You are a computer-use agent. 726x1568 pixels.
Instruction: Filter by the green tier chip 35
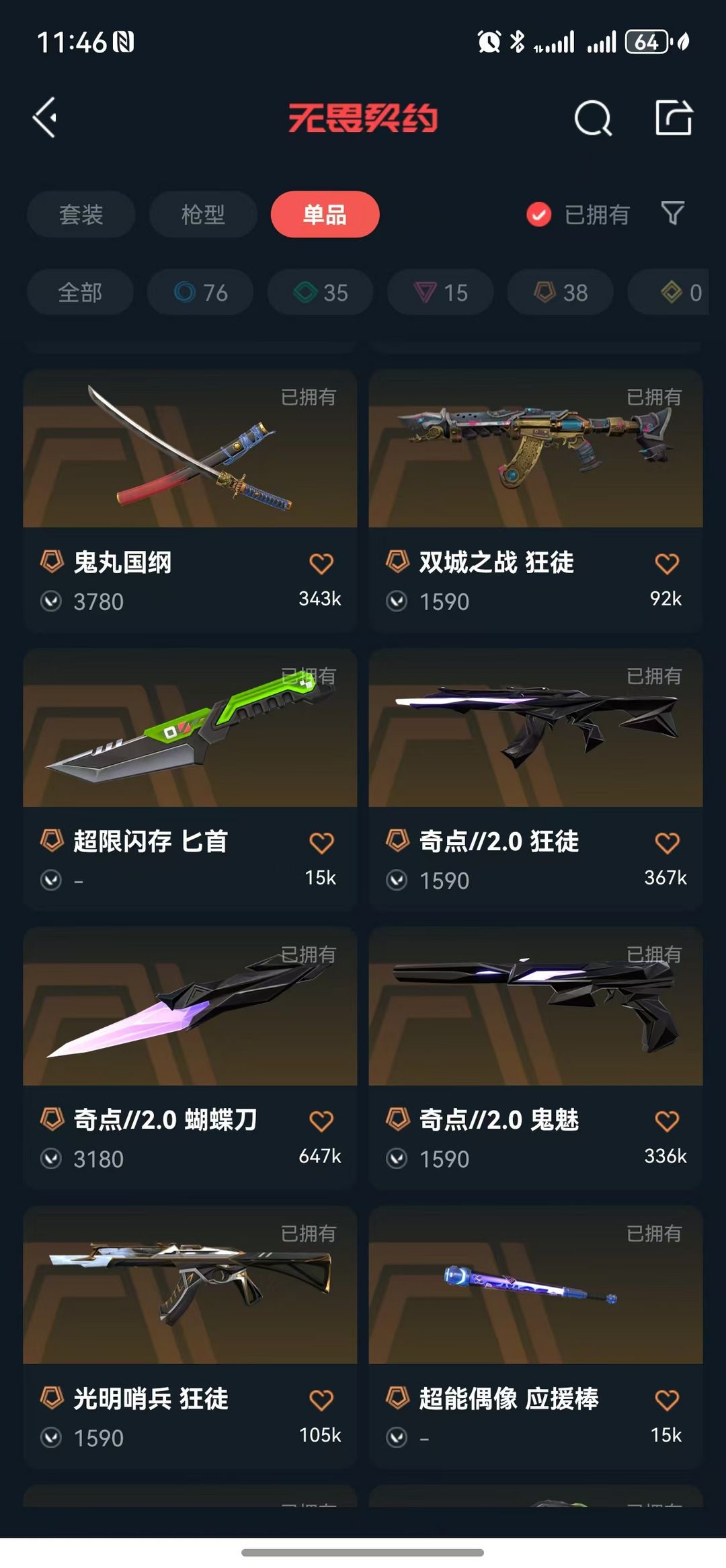click(320, 292)
